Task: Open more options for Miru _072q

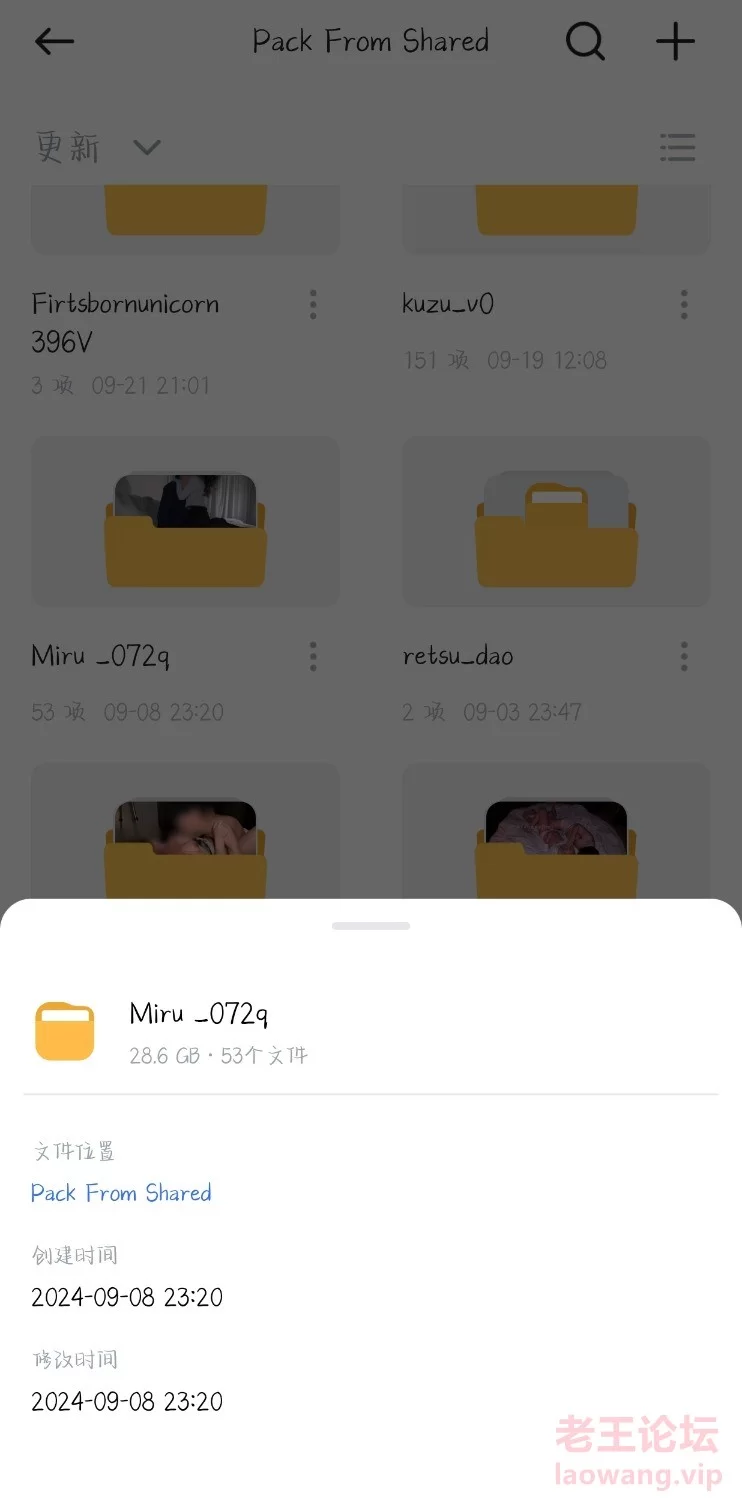Action: click(x=313, y=657)
